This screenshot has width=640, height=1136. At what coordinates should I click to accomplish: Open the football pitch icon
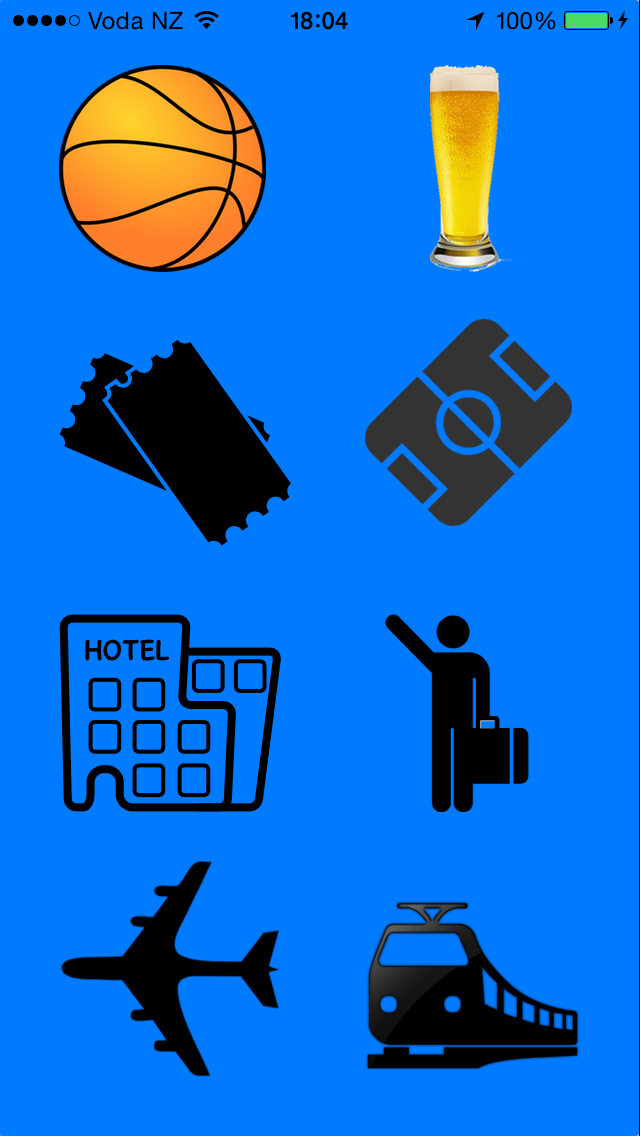click(x=468, y=422)
